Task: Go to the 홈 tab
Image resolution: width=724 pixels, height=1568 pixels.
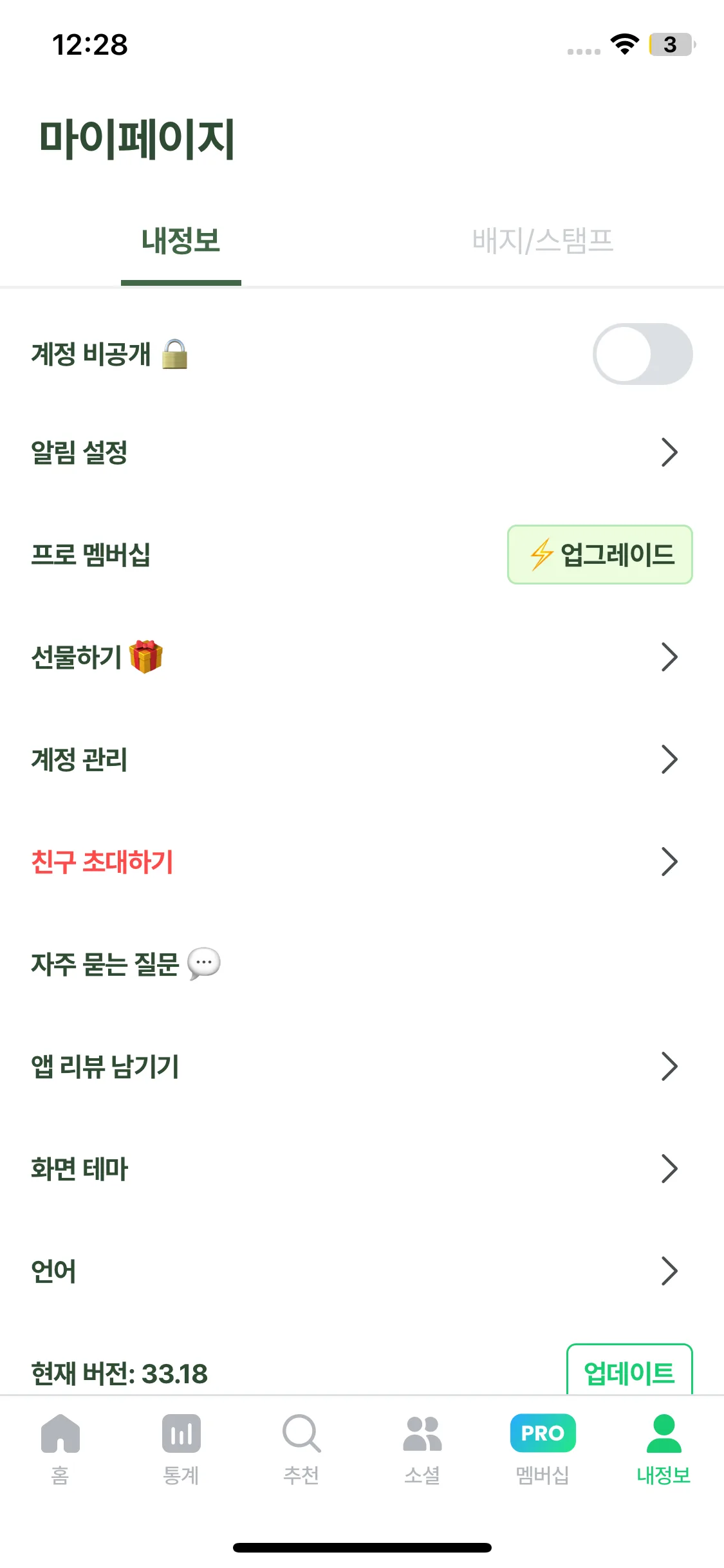Action: (60, 1448)
